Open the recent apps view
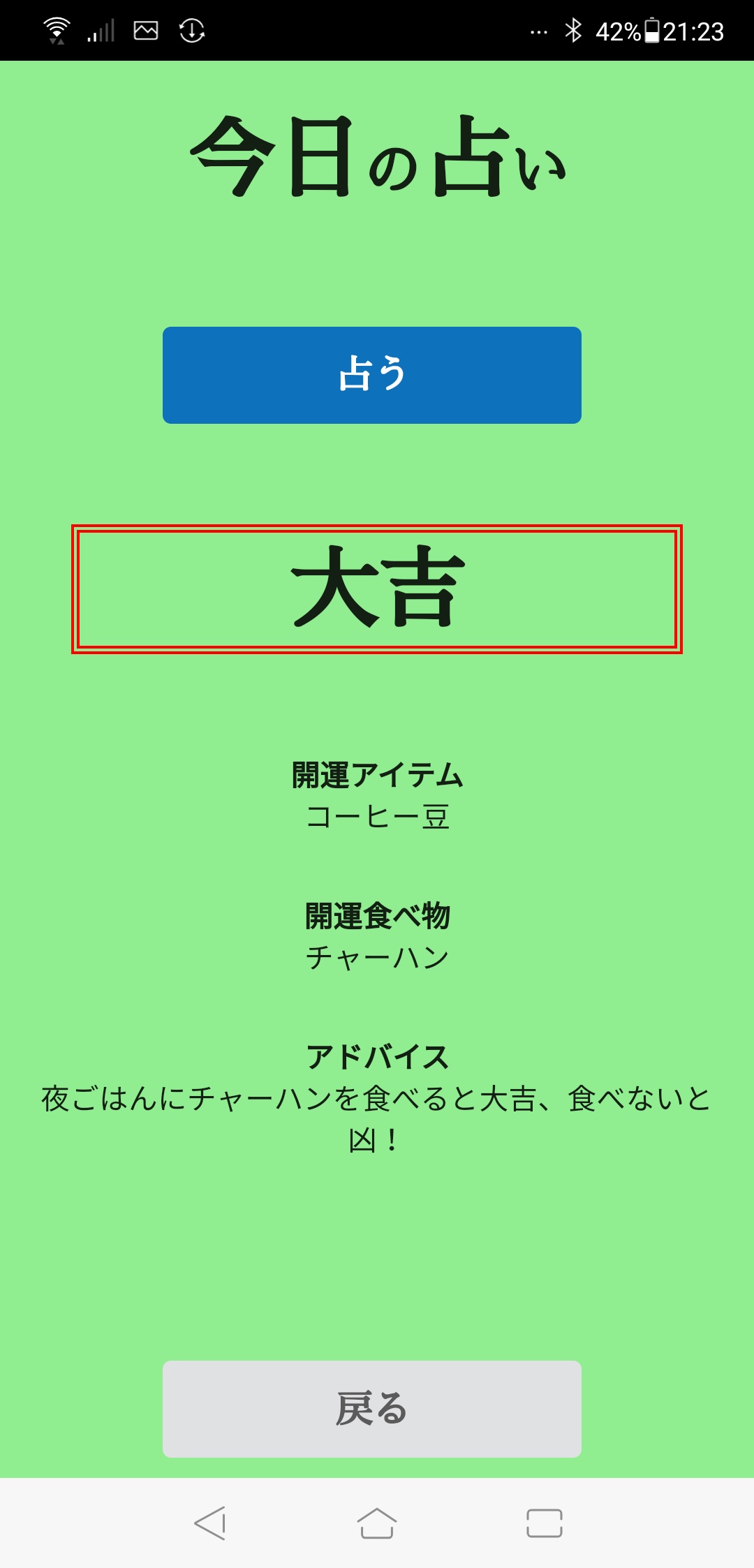The image size is (754, 1568). click(x=544, y=1523)
